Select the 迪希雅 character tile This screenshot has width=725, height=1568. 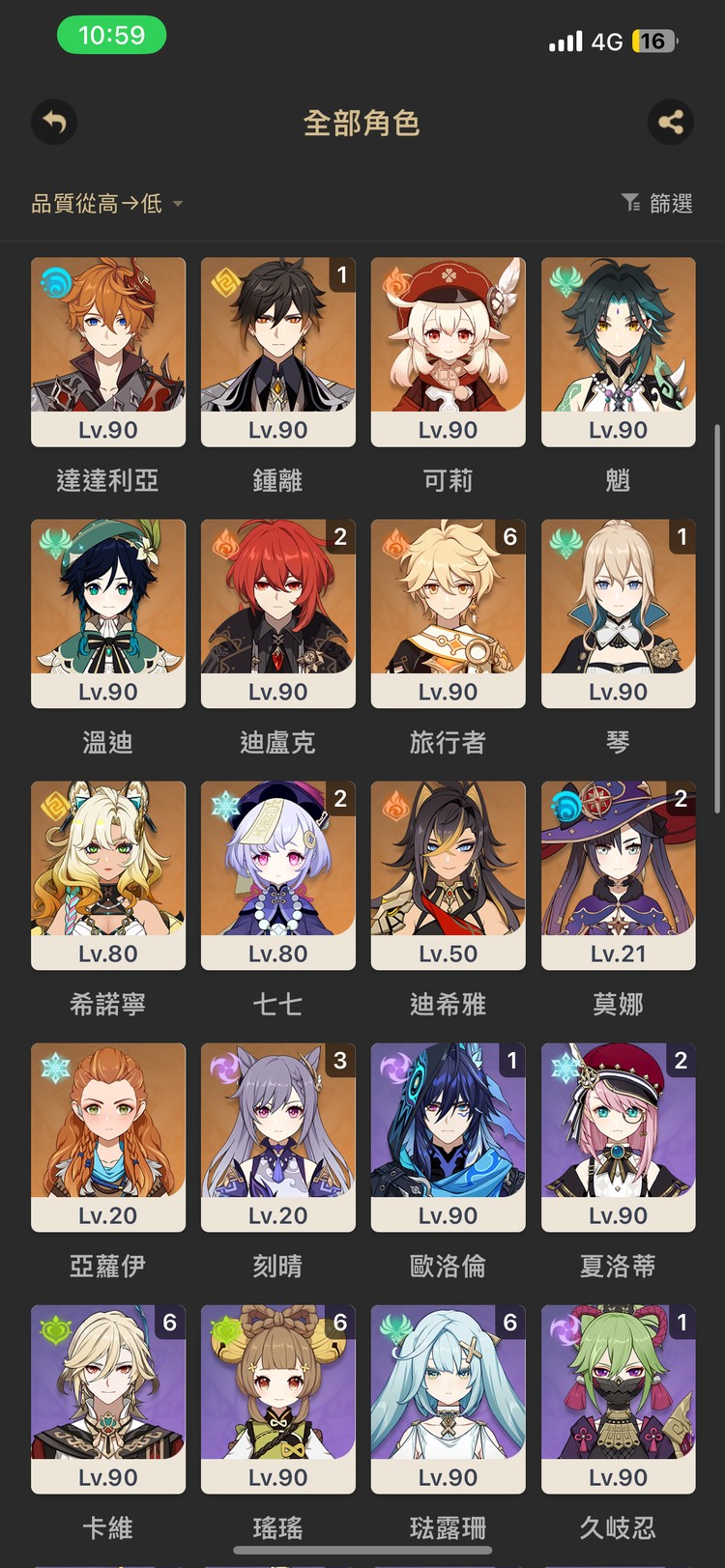click(x=449, y=874)
